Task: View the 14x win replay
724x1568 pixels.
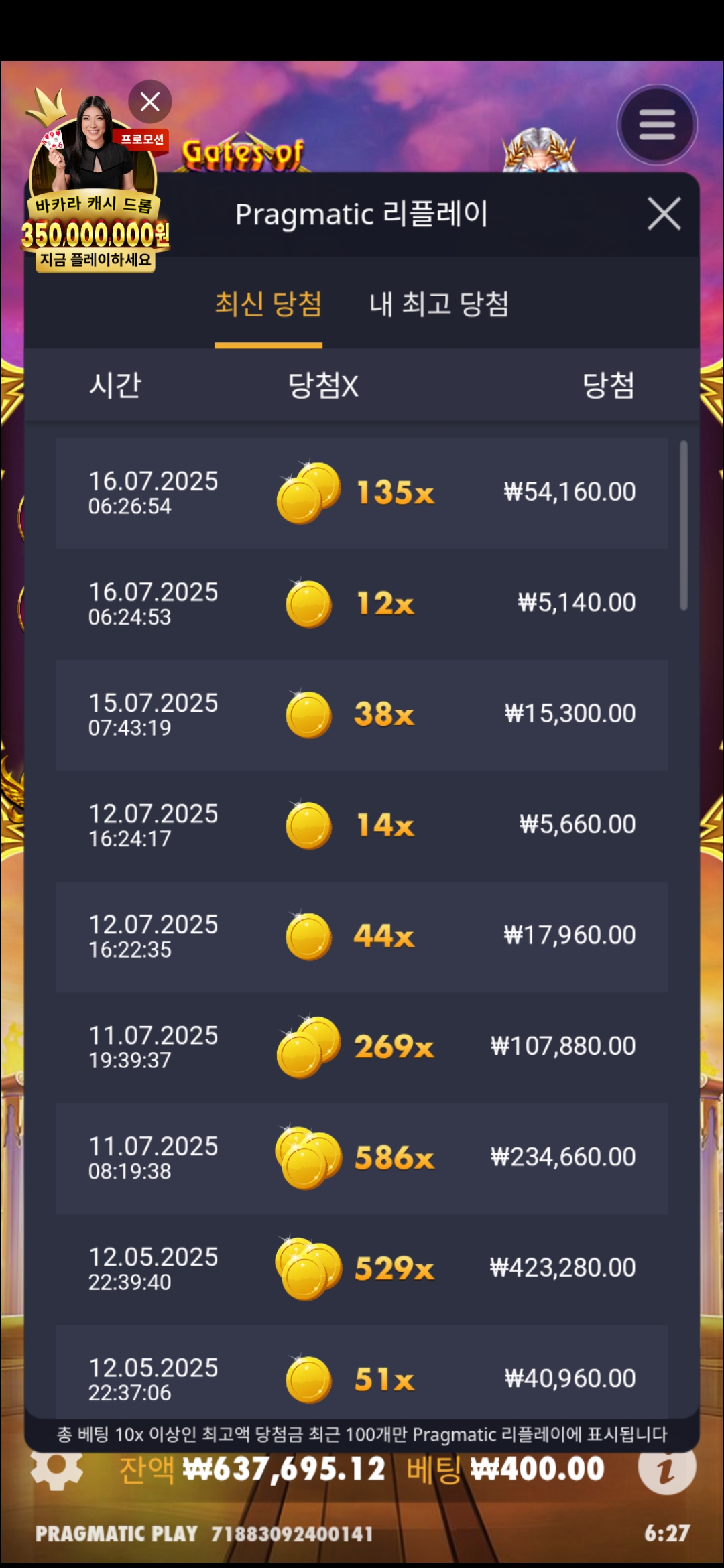Action: pos(361,825)
